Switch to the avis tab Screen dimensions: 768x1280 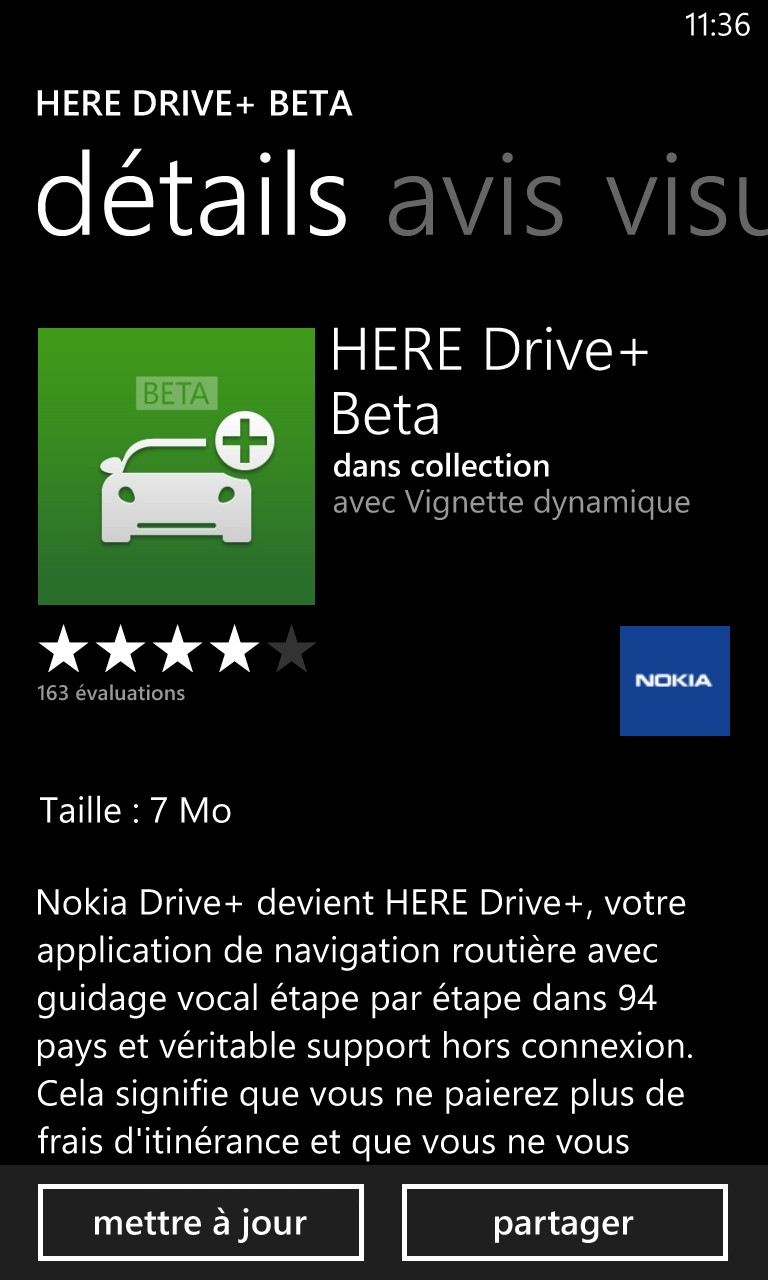[475, 195]
